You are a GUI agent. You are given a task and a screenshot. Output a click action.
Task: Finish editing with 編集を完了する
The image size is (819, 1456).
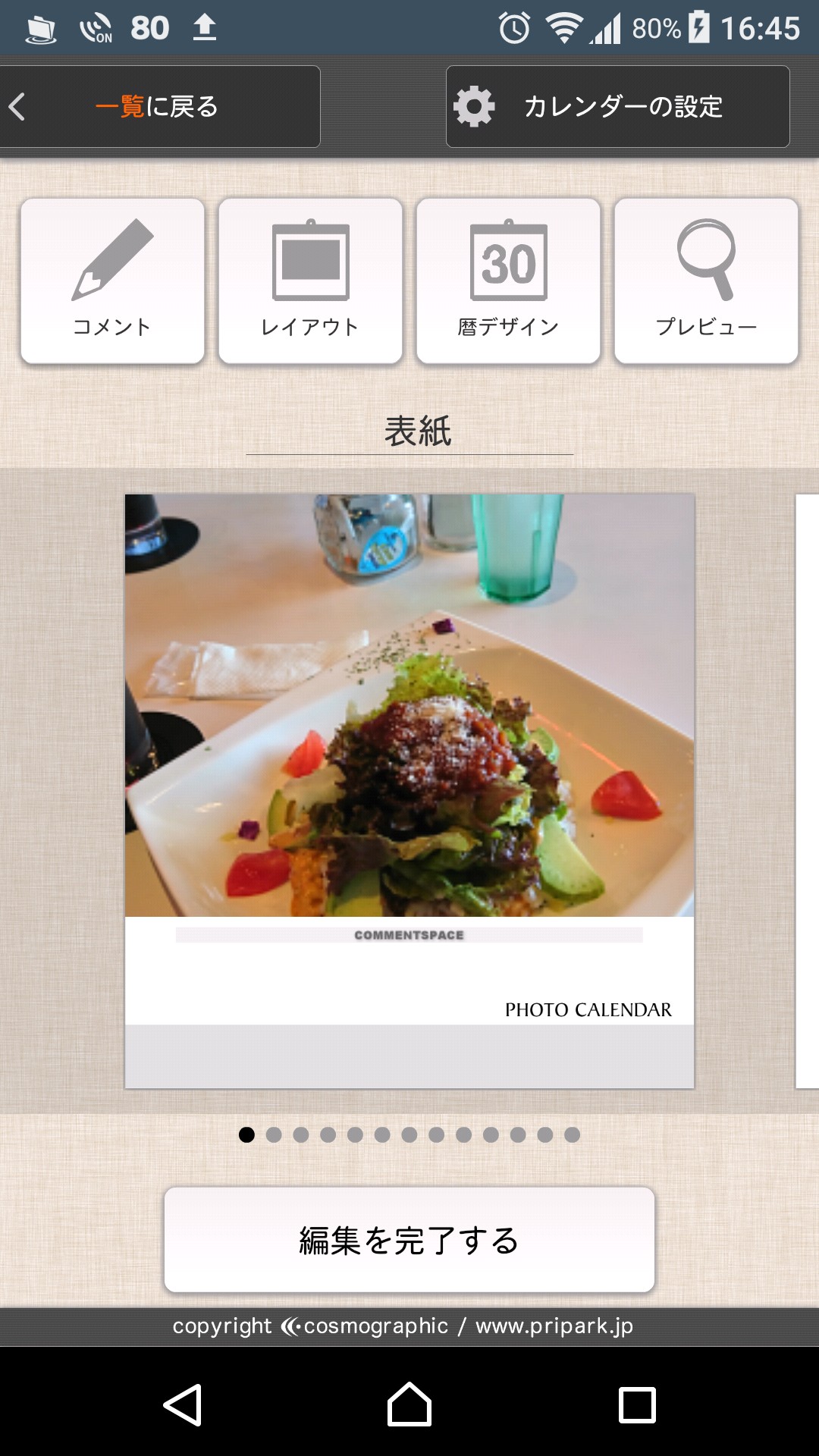click(409, 1240)
